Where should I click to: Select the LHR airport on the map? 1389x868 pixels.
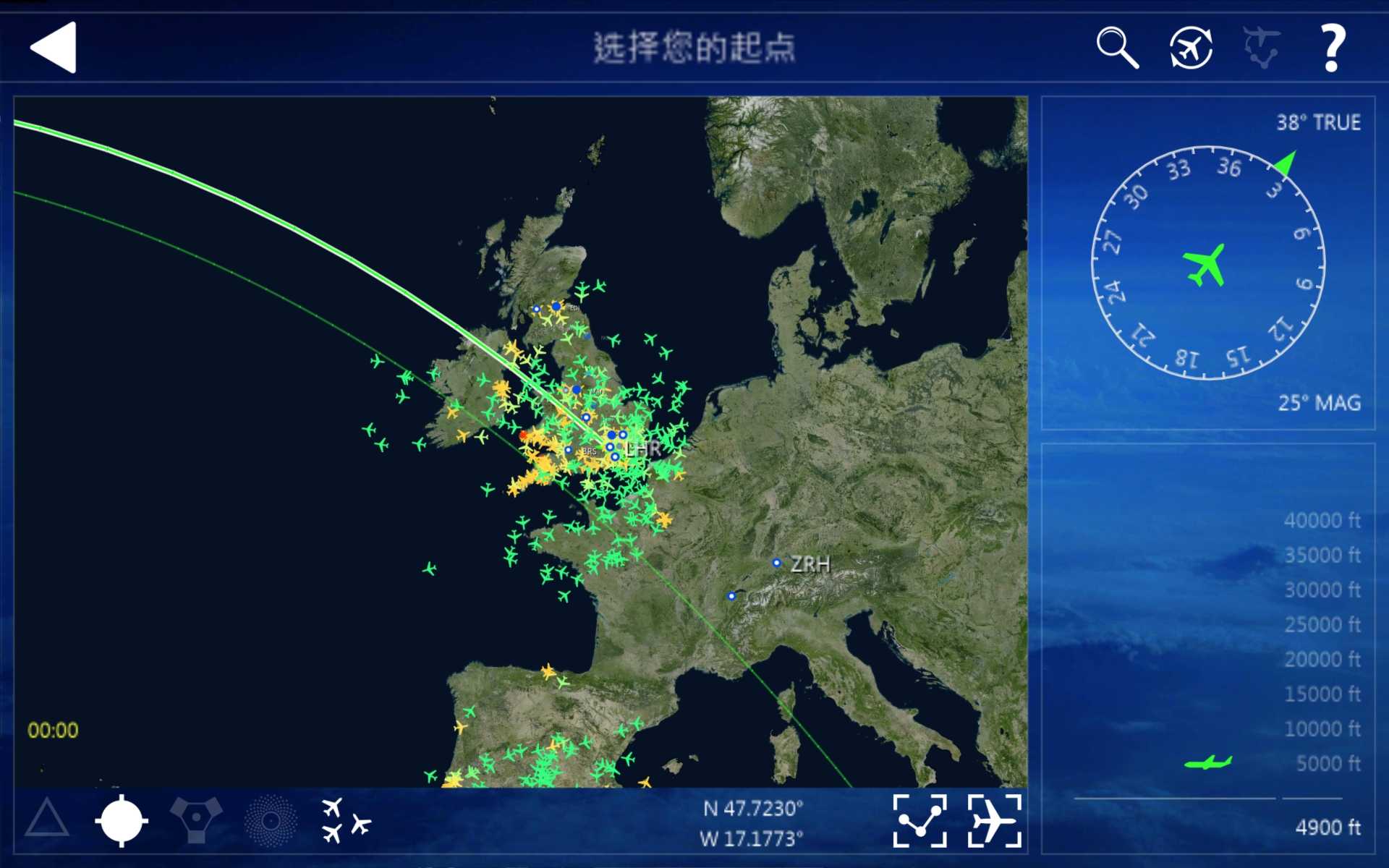(613, 446)
